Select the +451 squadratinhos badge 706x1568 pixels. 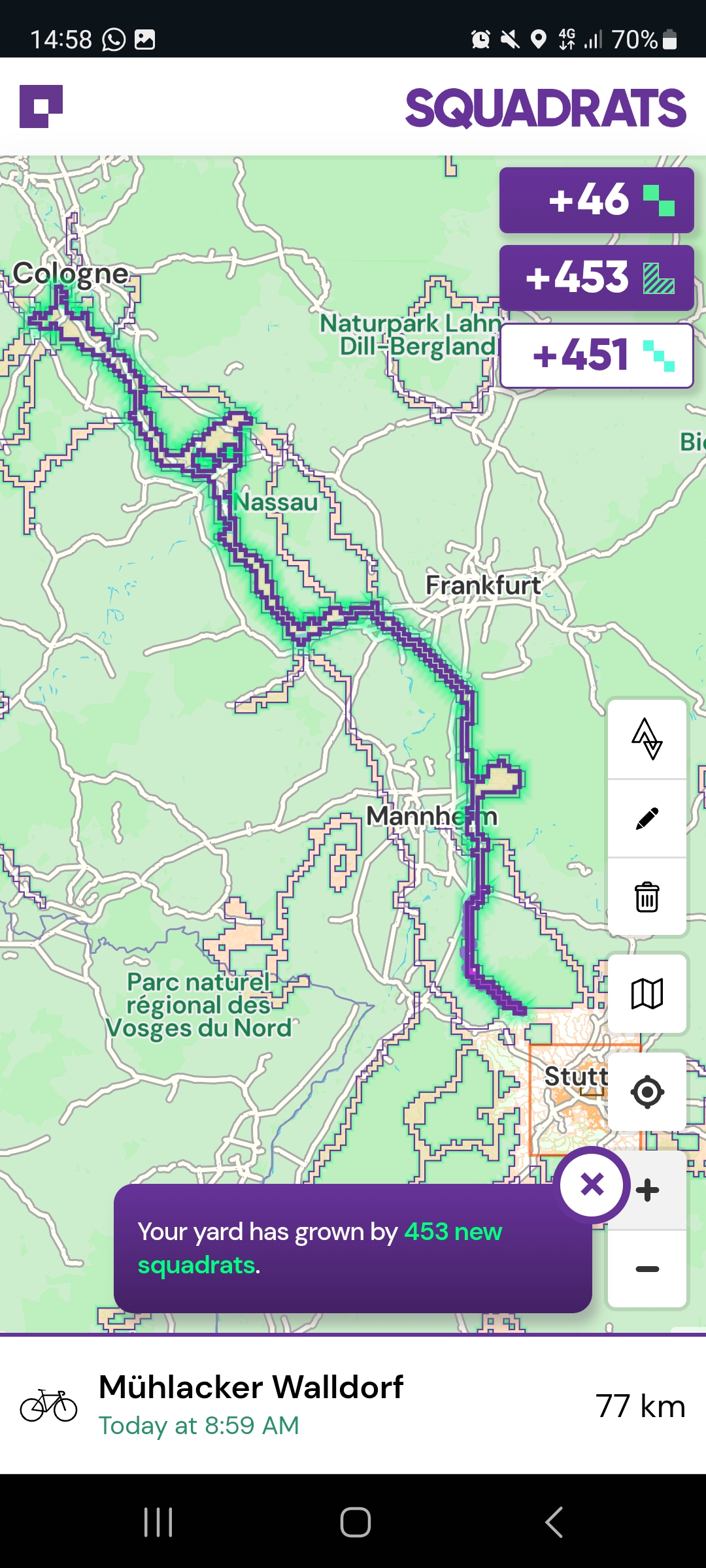pyautogui.click(x=596, y=356)
